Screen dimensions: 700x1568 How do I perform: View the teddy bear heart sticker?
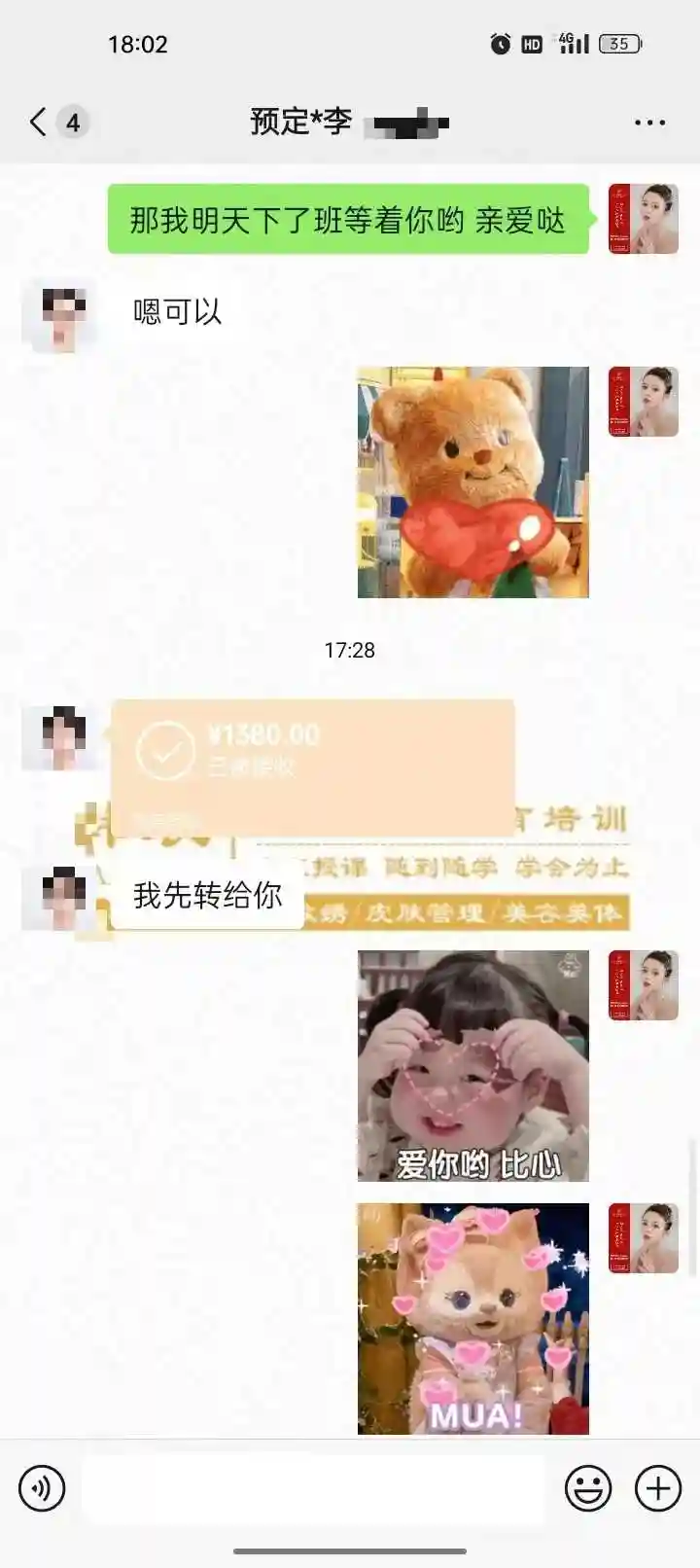(472, 481)
